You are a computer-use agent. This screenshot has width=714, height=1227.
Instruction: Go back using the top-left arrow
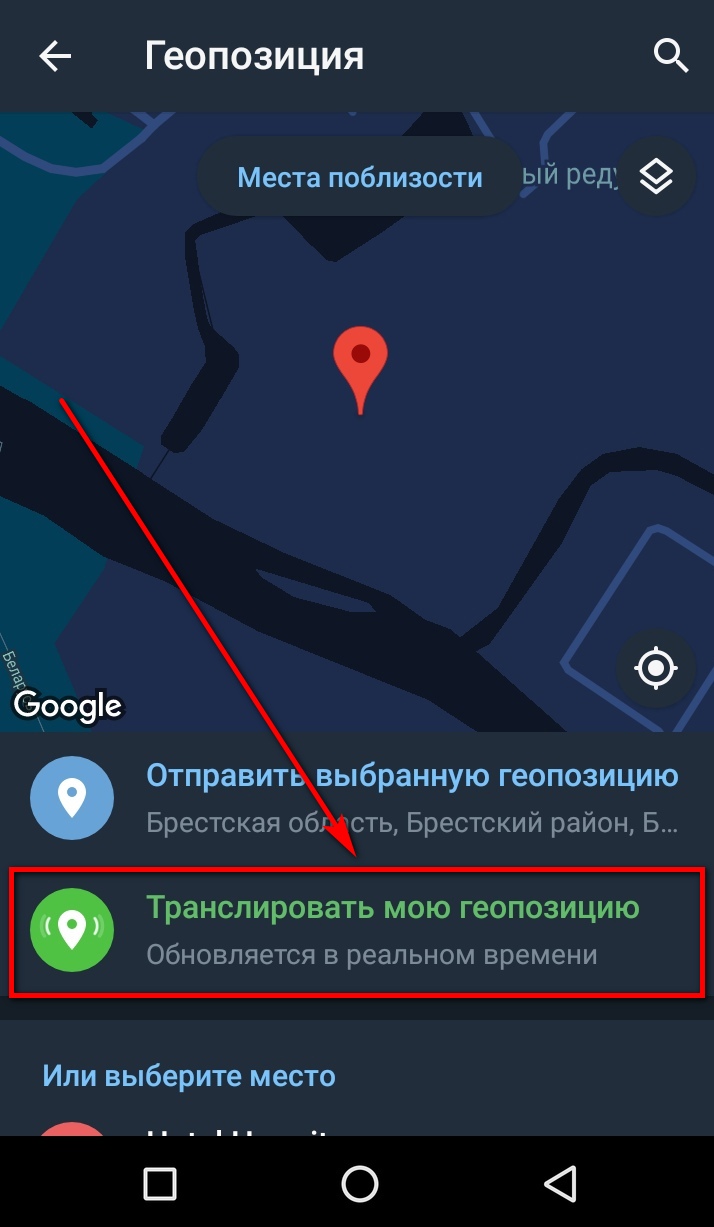point(55,57)
